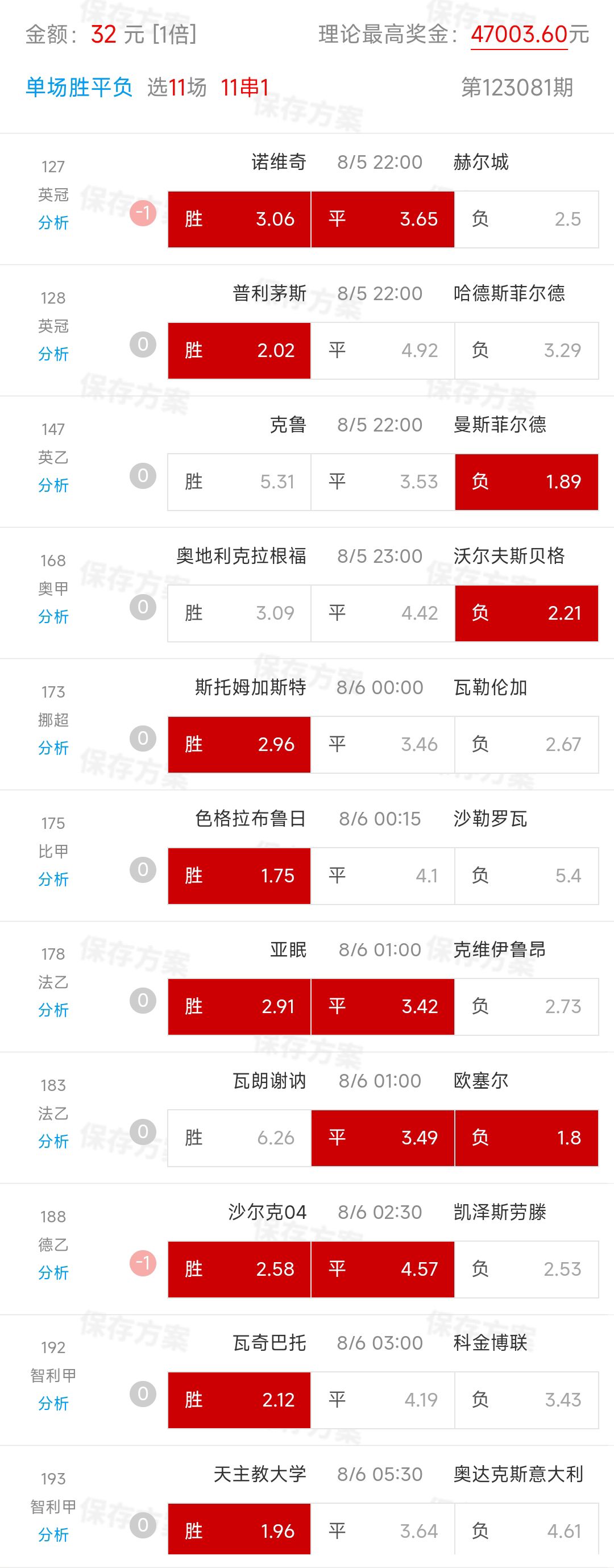Select 平 3.64 for 天主教大学 vs 奥达克斯意大利
The height and width of the screenshot is (1568, 614).
point(383,1531)
